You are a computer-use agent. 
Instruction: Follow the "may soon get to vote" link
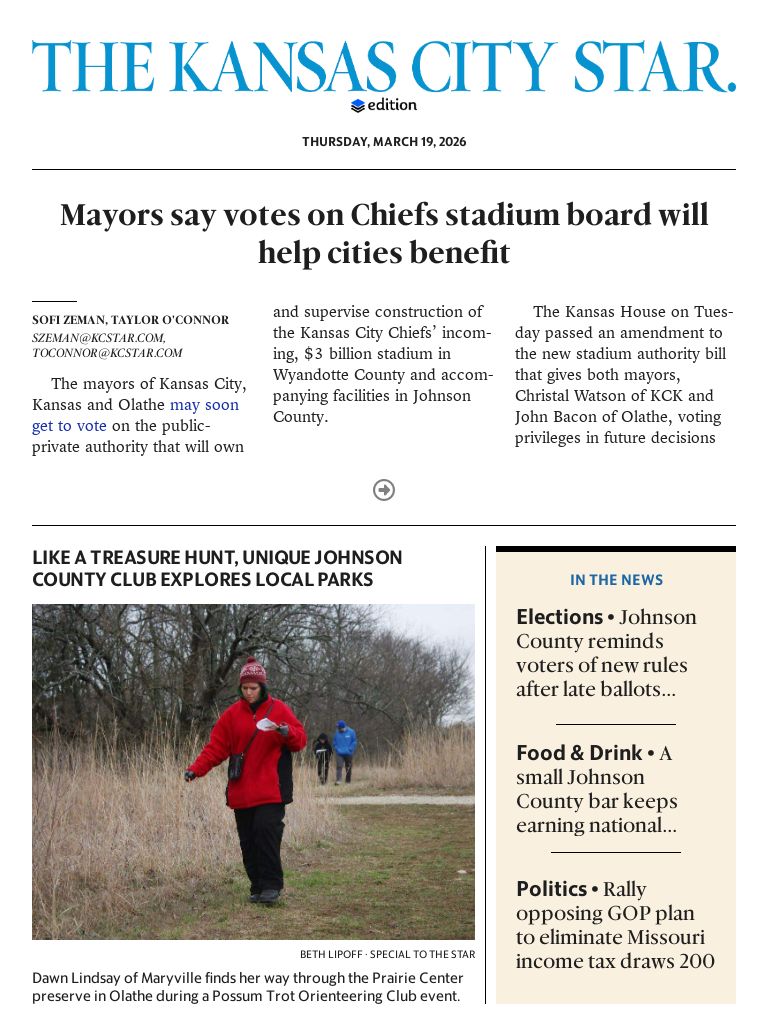tap(204, 405)
